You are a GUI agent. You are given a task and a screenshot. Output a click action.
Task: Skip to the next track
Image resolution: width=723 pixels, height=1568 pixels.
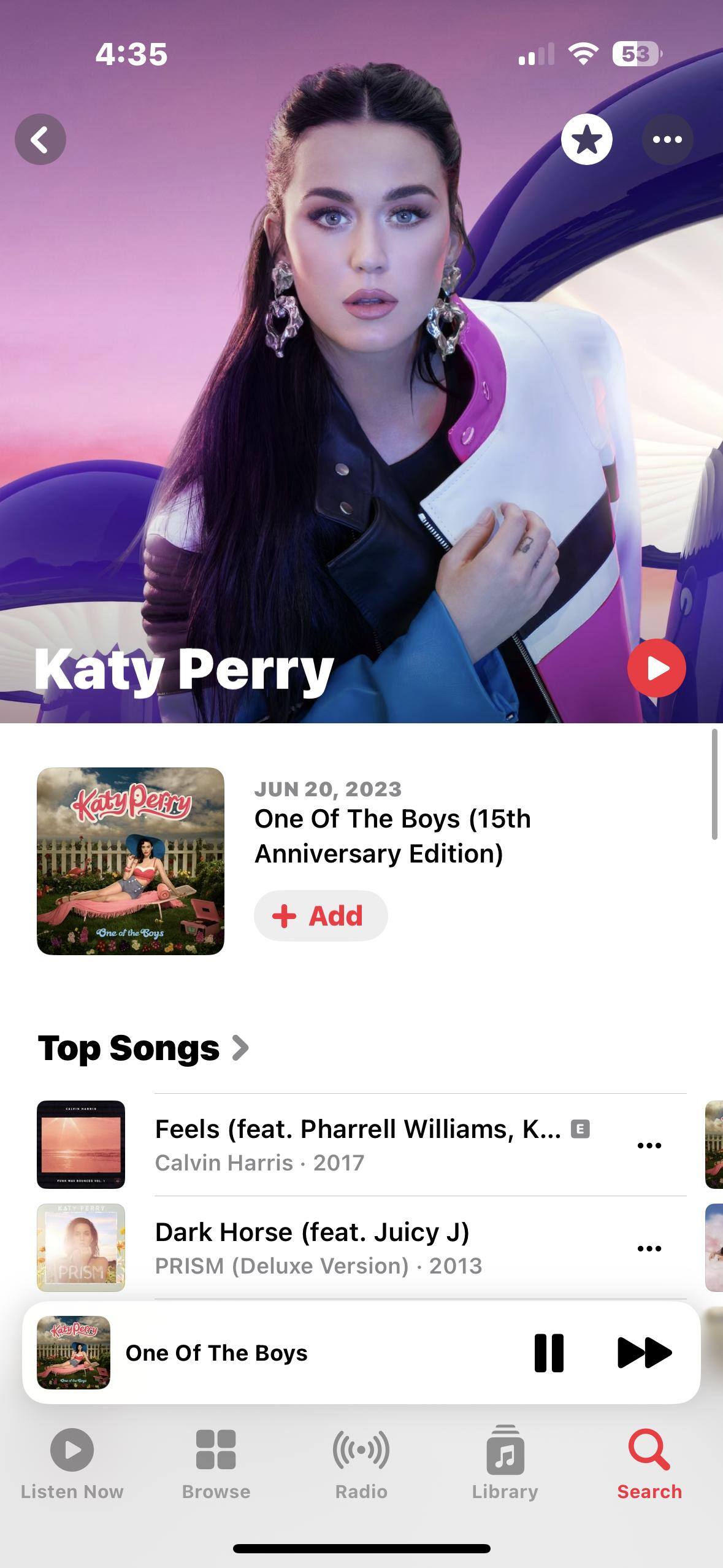644,1352
